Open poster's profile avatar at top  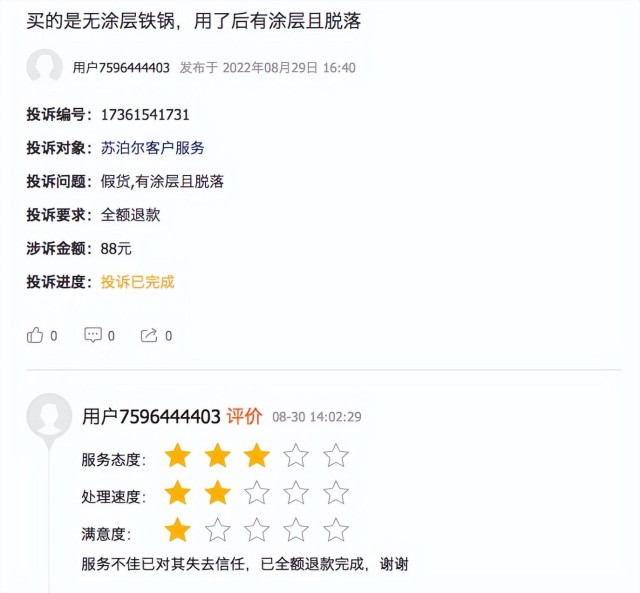tap(45, 67)
